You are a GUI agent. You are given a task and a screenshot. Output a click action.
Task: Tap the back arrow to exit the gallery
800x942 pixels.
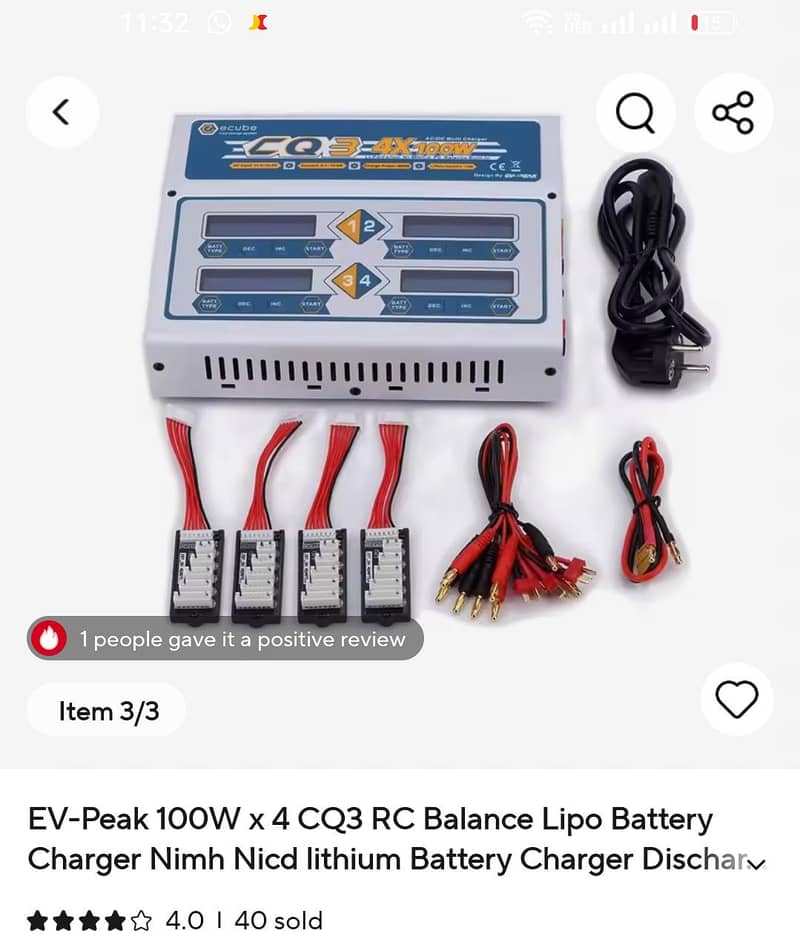click(62, 113)
